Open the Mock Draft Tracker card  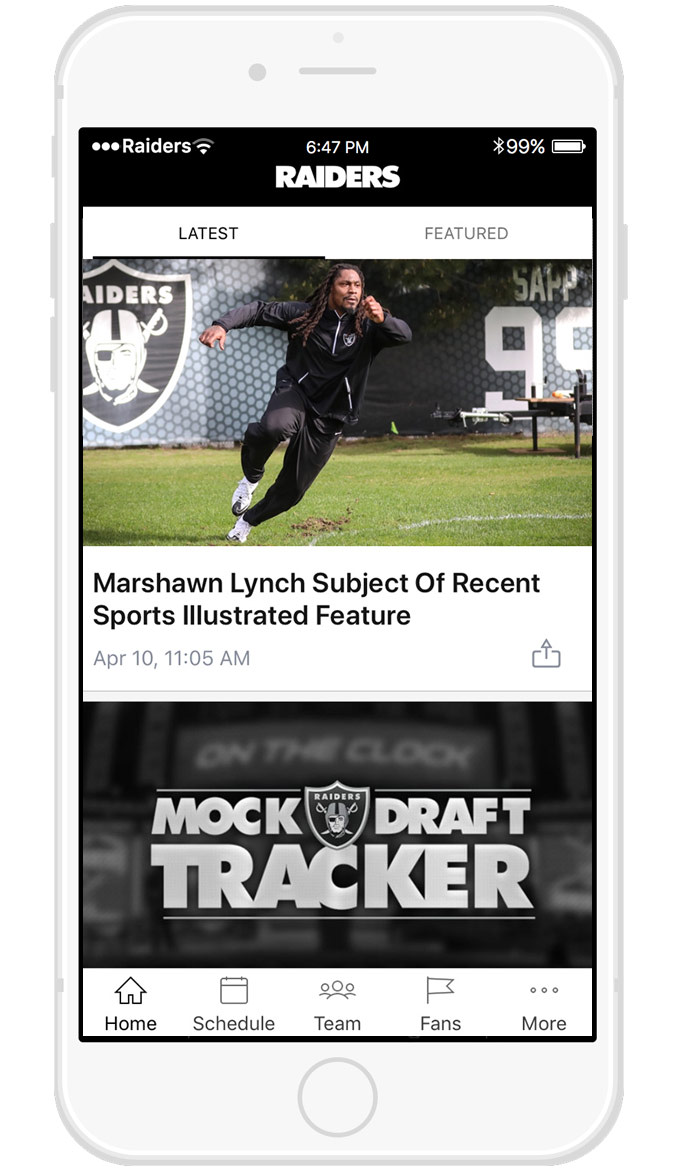point(337,834)
